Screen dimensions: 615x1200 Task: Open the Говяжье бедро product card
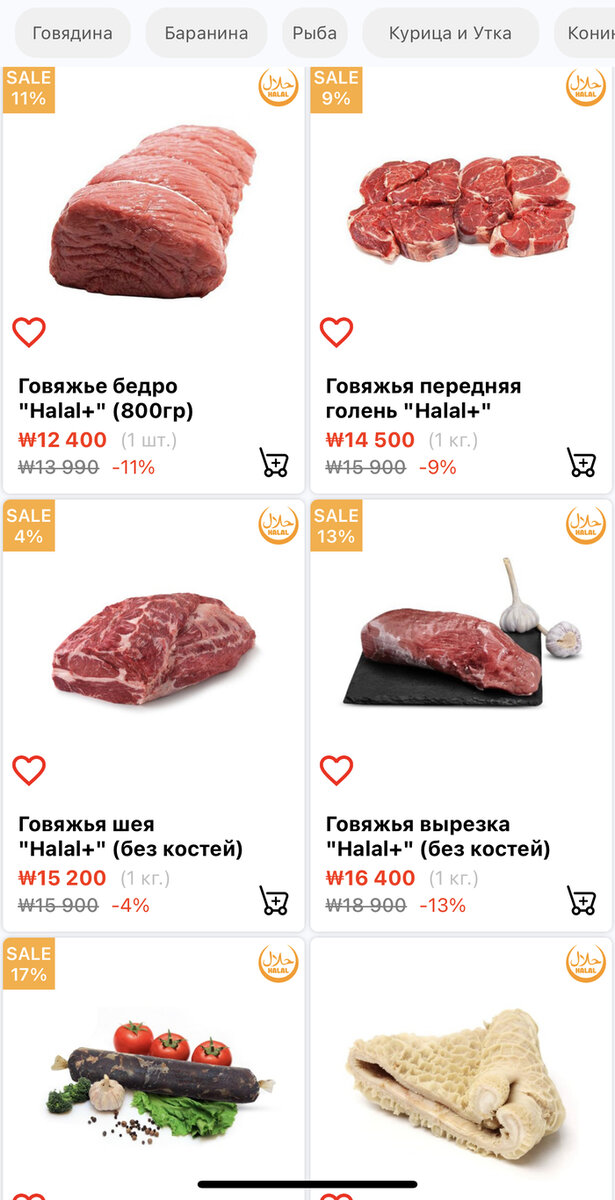click(152, 208)
